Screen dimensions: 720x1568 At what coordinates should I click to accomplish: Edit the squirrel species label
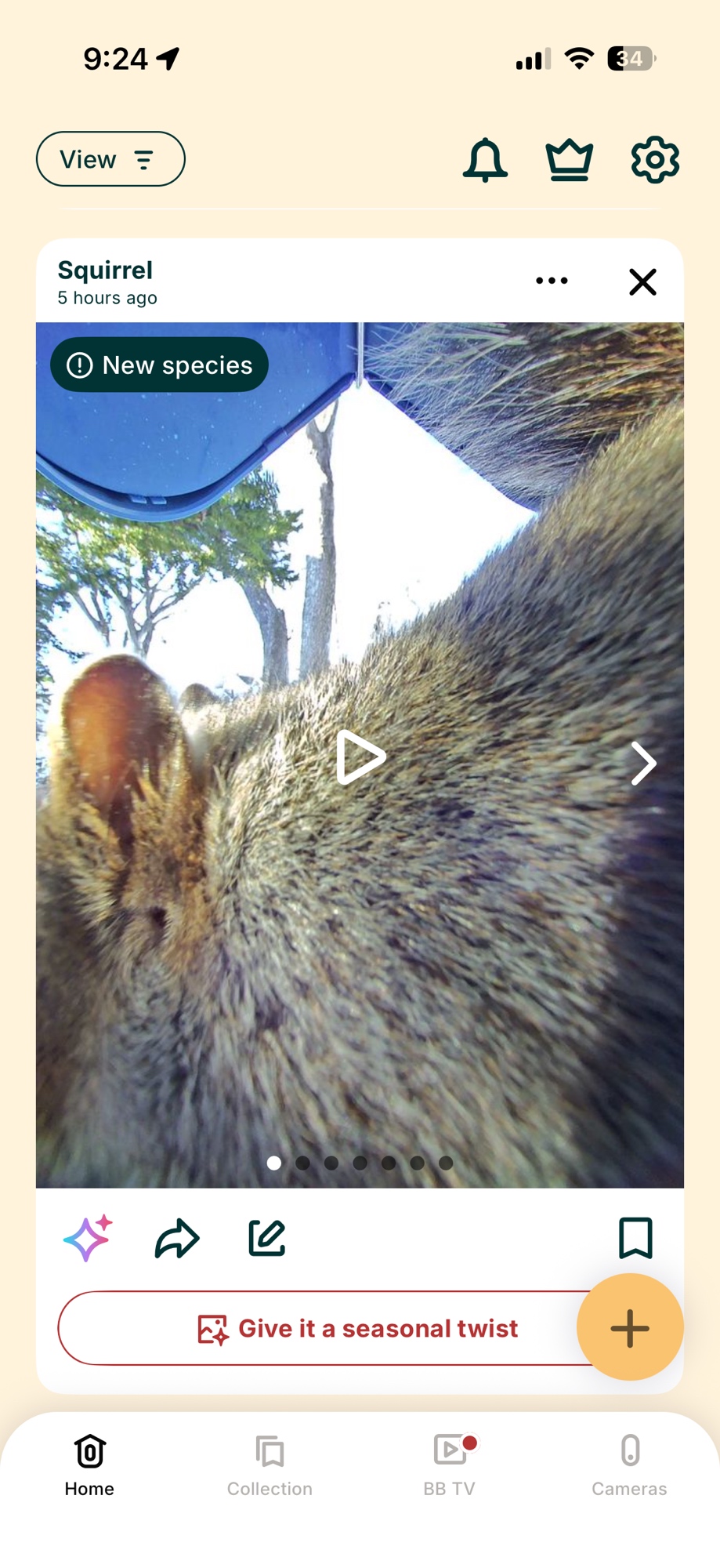point(267,1239)
